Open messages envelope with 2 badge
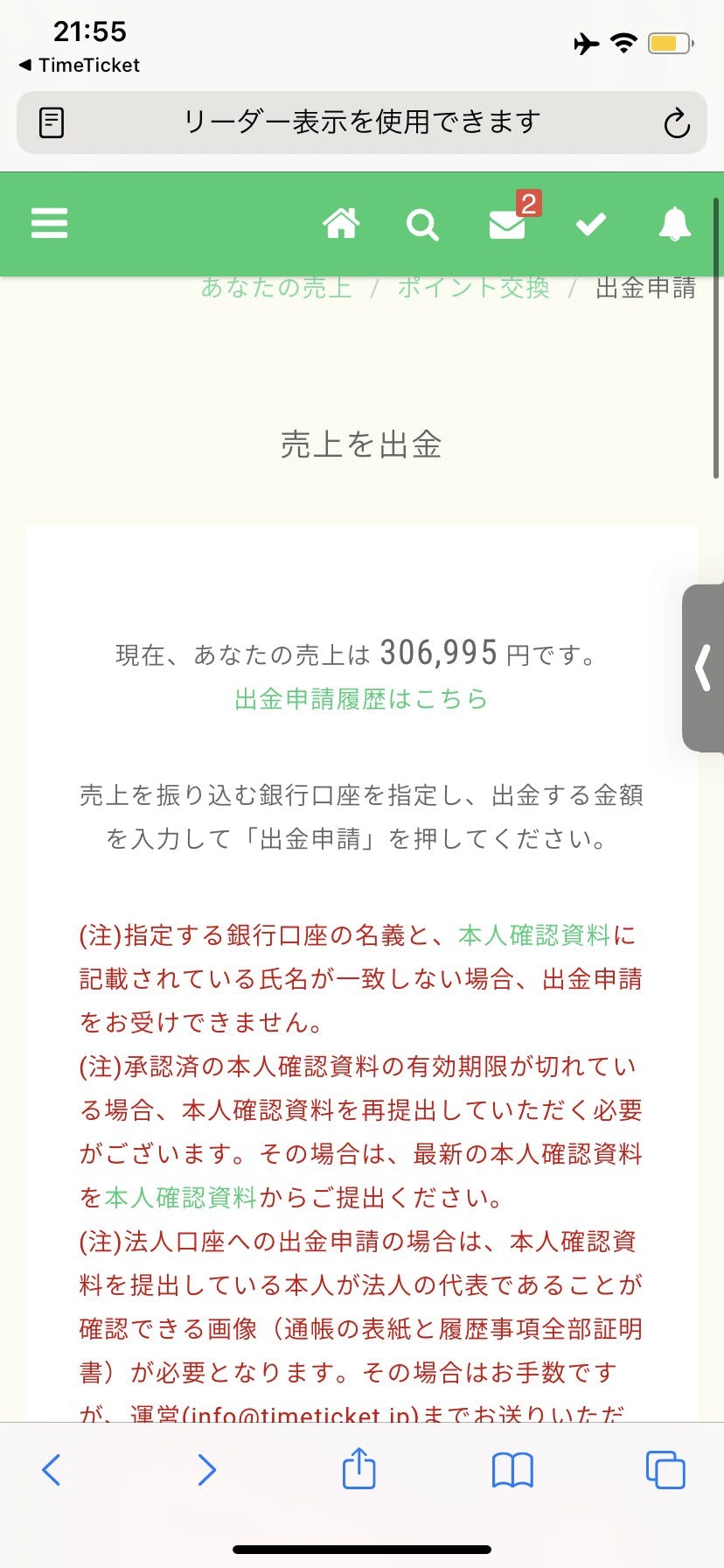This screenshot has width=724, height=1568. click(508, 224)
